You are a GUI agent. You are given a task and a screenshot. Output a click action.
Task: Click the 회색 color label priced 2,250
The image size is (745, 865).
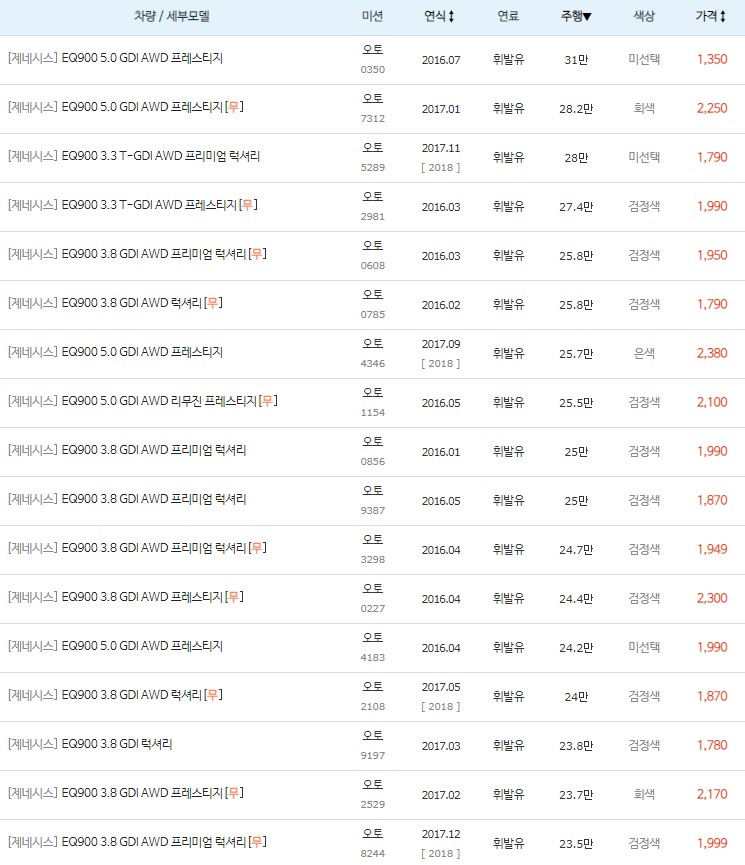point(645,107)
